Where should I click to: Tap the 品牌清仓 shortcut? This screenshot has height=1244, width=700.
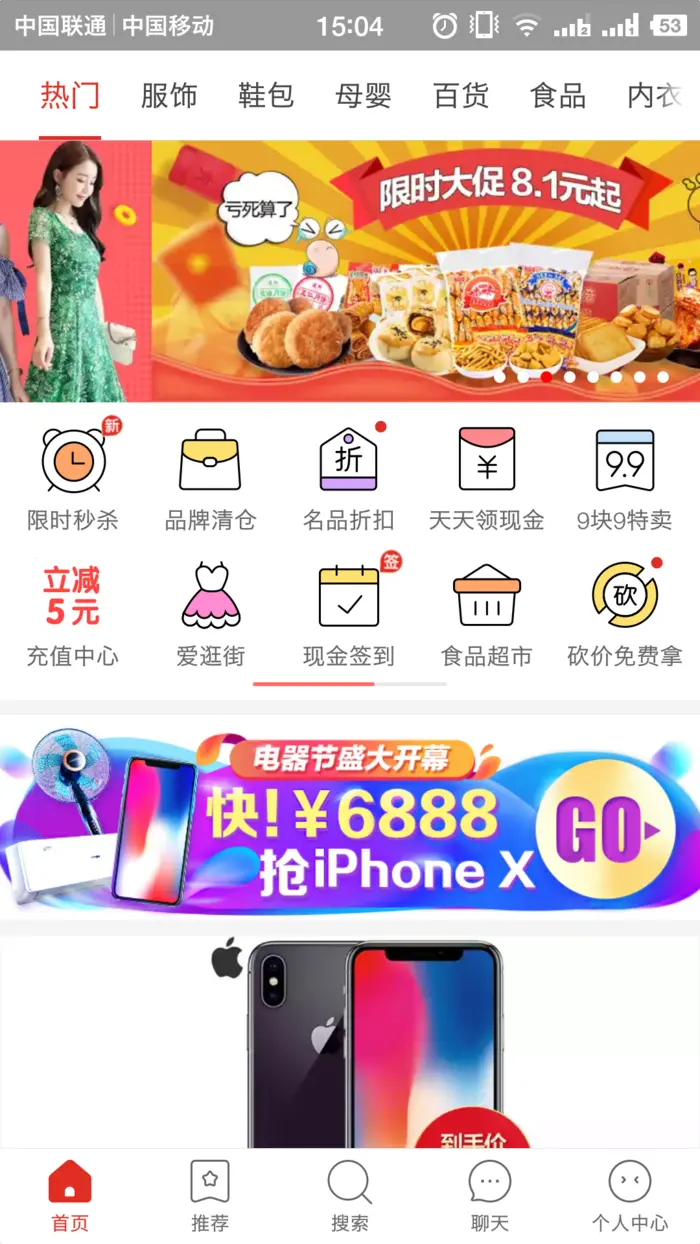[x=210, y=478]
